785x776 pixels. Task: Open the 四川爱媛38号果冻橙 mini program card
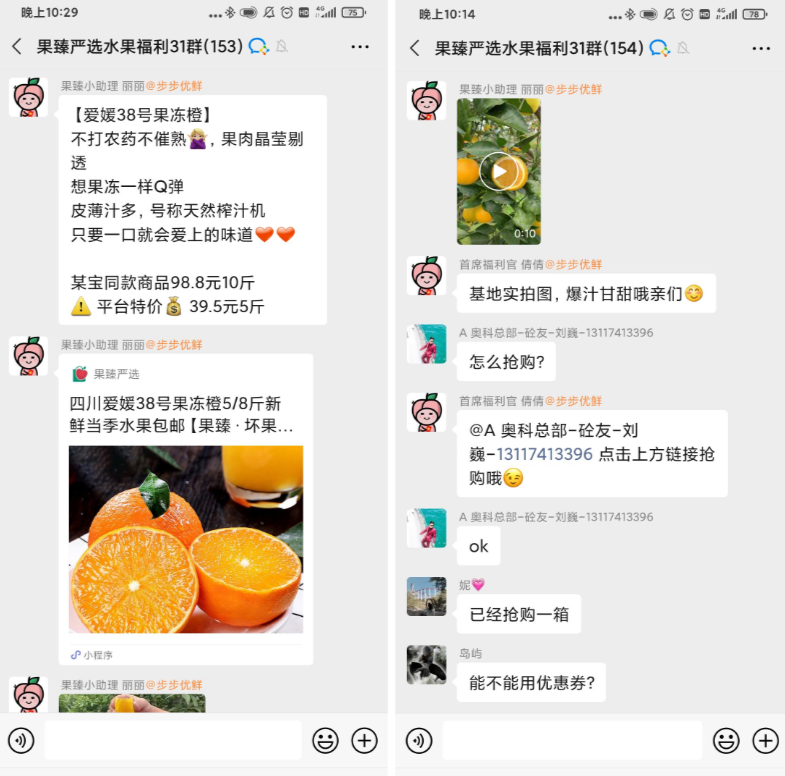click(x=185, y=509)
